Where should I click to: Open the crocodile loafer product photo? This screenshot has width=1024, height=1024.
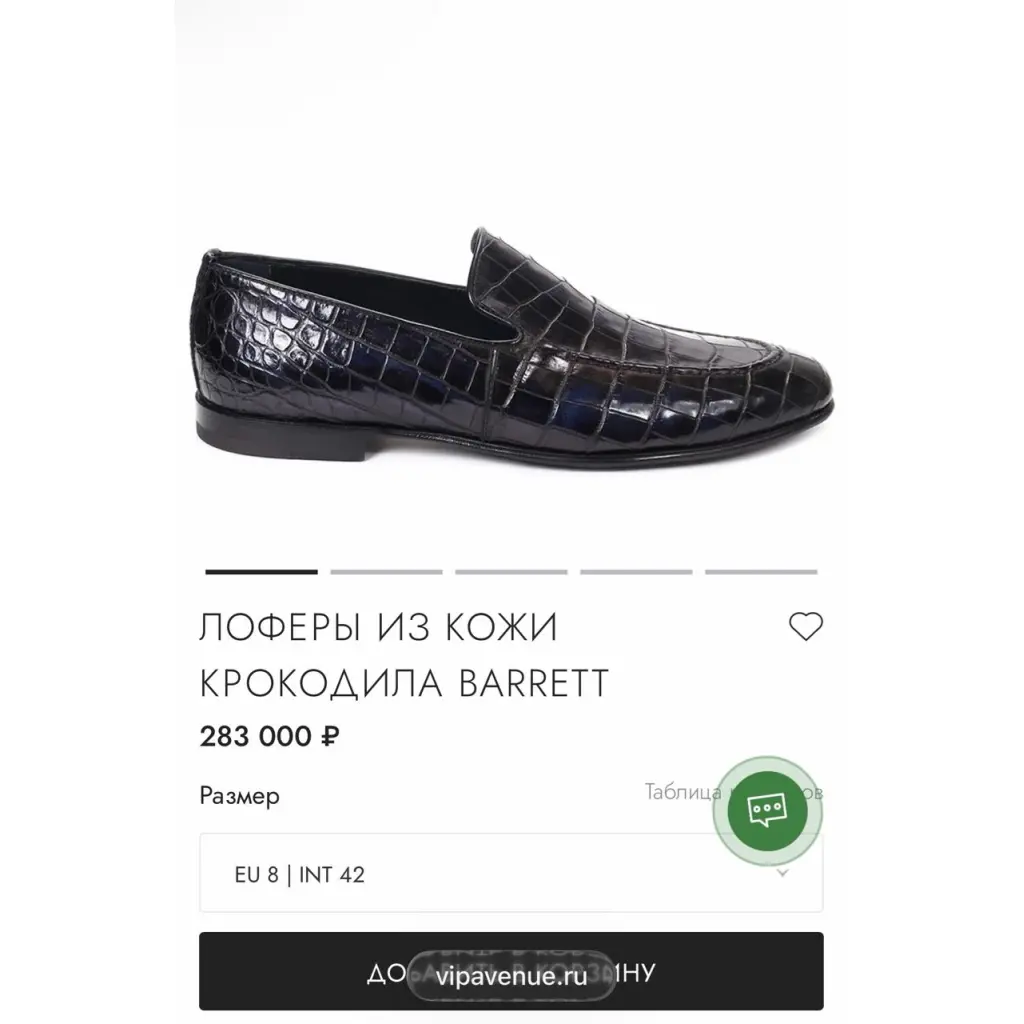[x=511, y=350]
